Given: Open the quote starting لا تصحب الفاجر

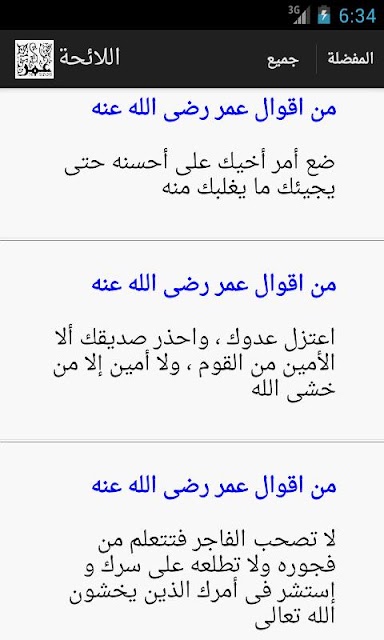Looking at the screenshot, I should click(192, 541).
